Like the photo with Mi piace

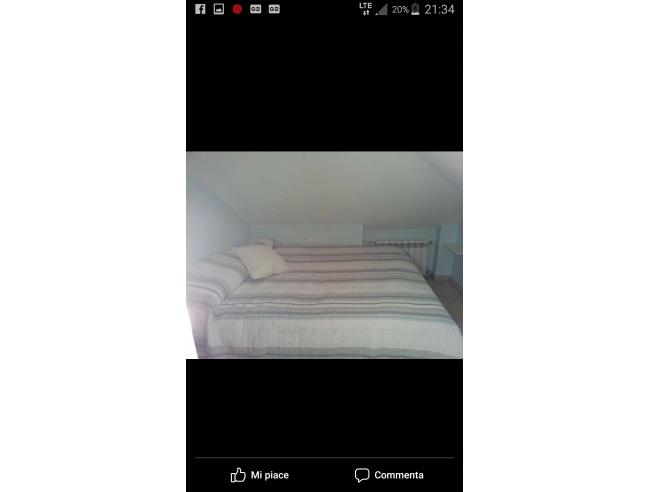[259, 475]
